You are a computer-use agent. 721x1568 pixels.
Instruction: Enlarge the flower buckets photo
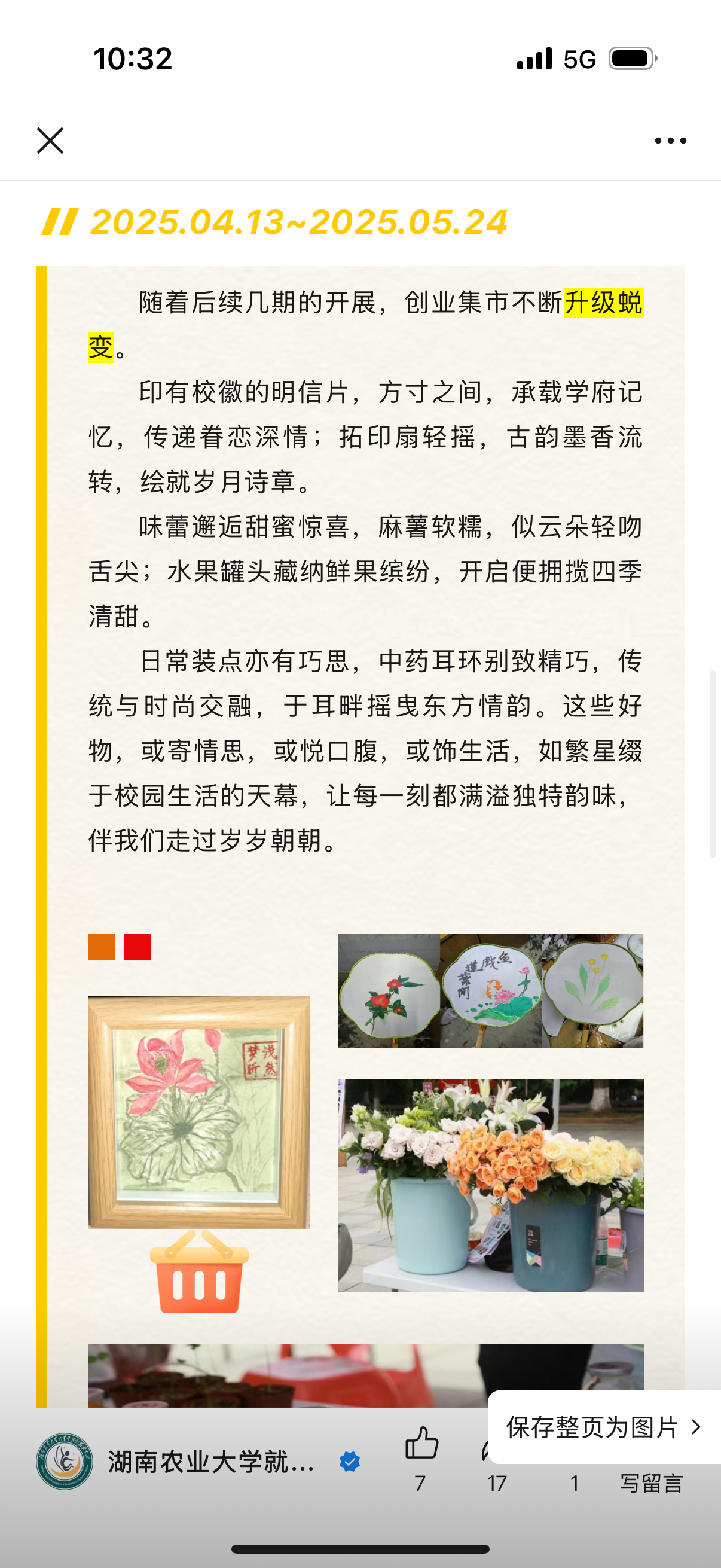[490, 1186]
